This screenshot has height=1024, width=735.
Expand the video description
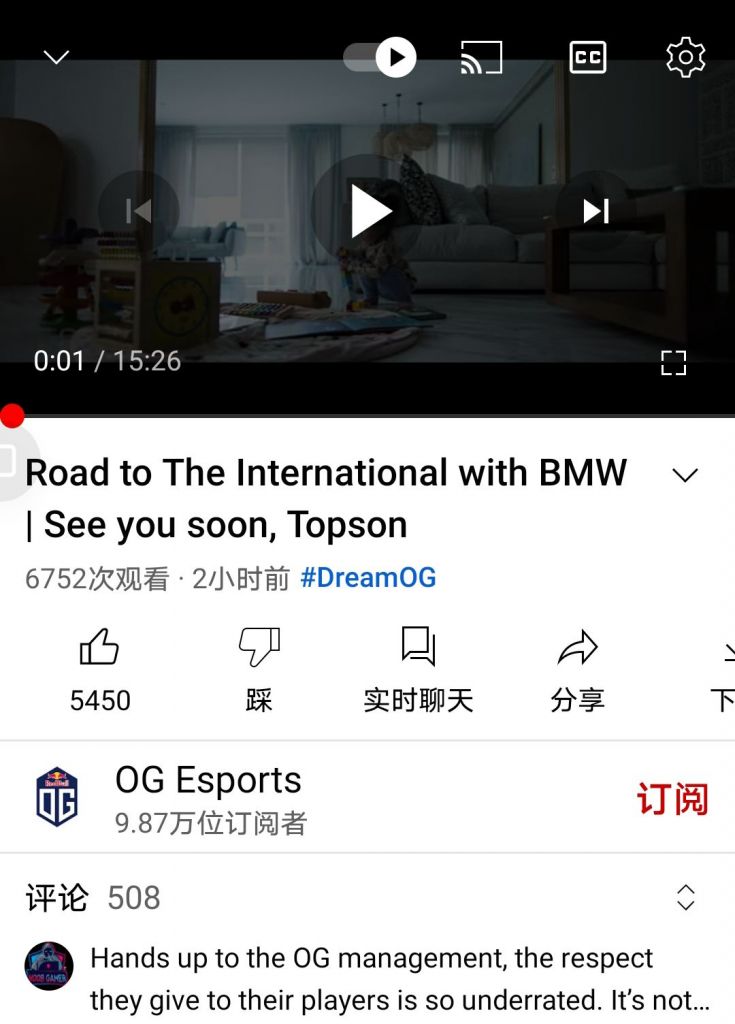686,474
